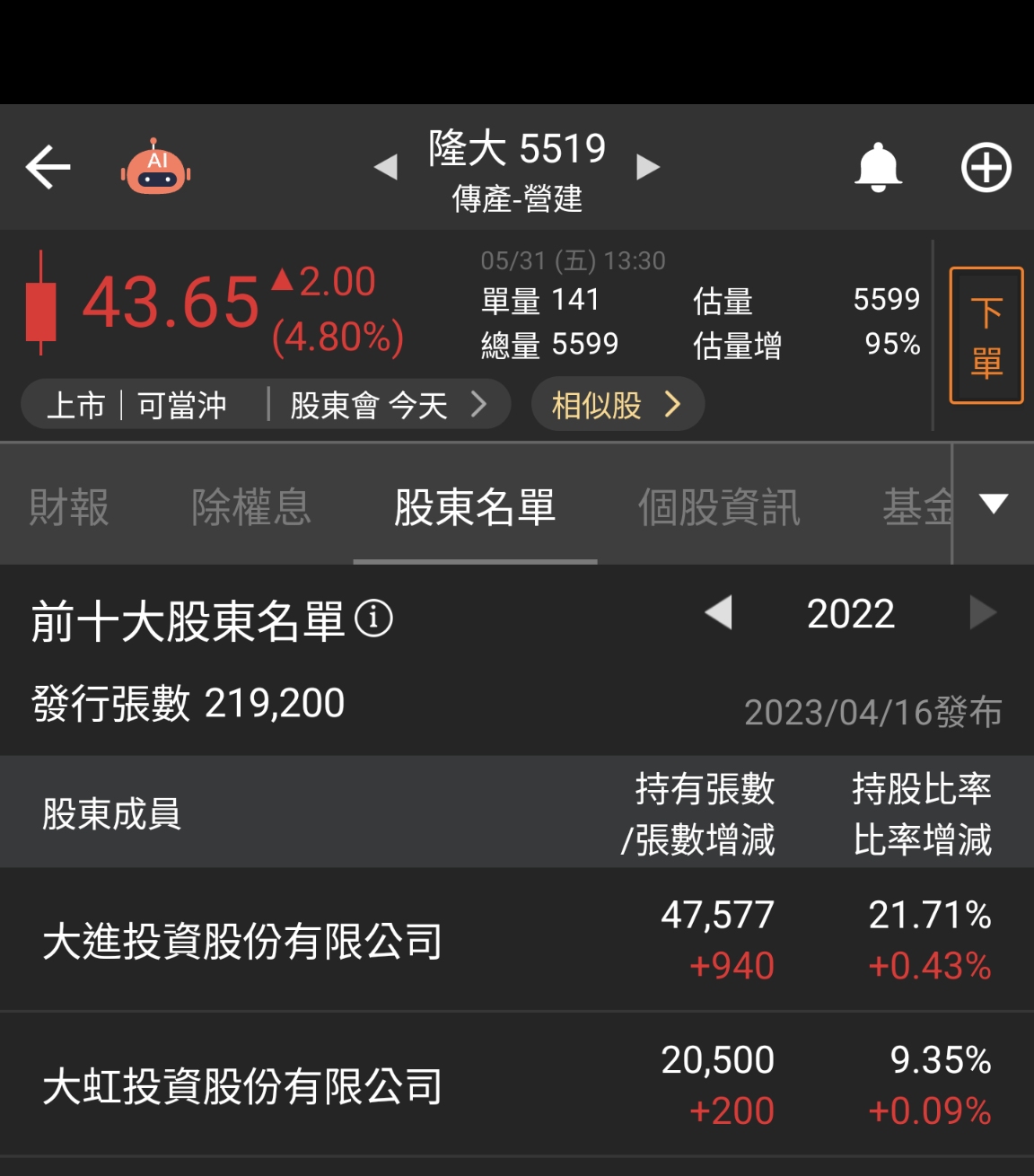Viewport: 1034px width, 1176px height.
Task: Go to the year before 2022
Action: pyautogui.click(x=719, y=613)
